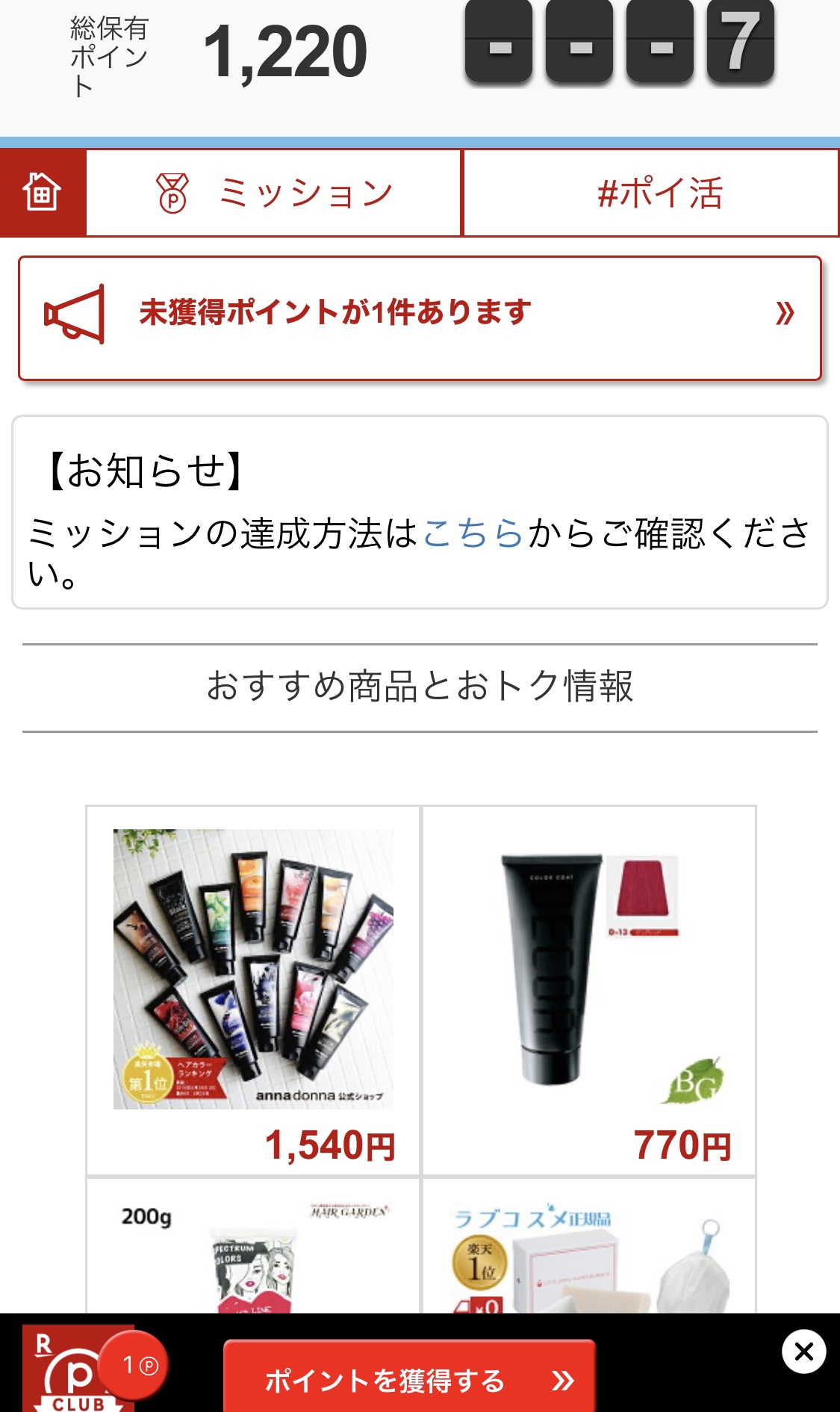Screen dimensions: 840x1412
Task: Open the 未獲得ポイントが1件あります notice
Action: pyautogui.click(x=420, y=318)
